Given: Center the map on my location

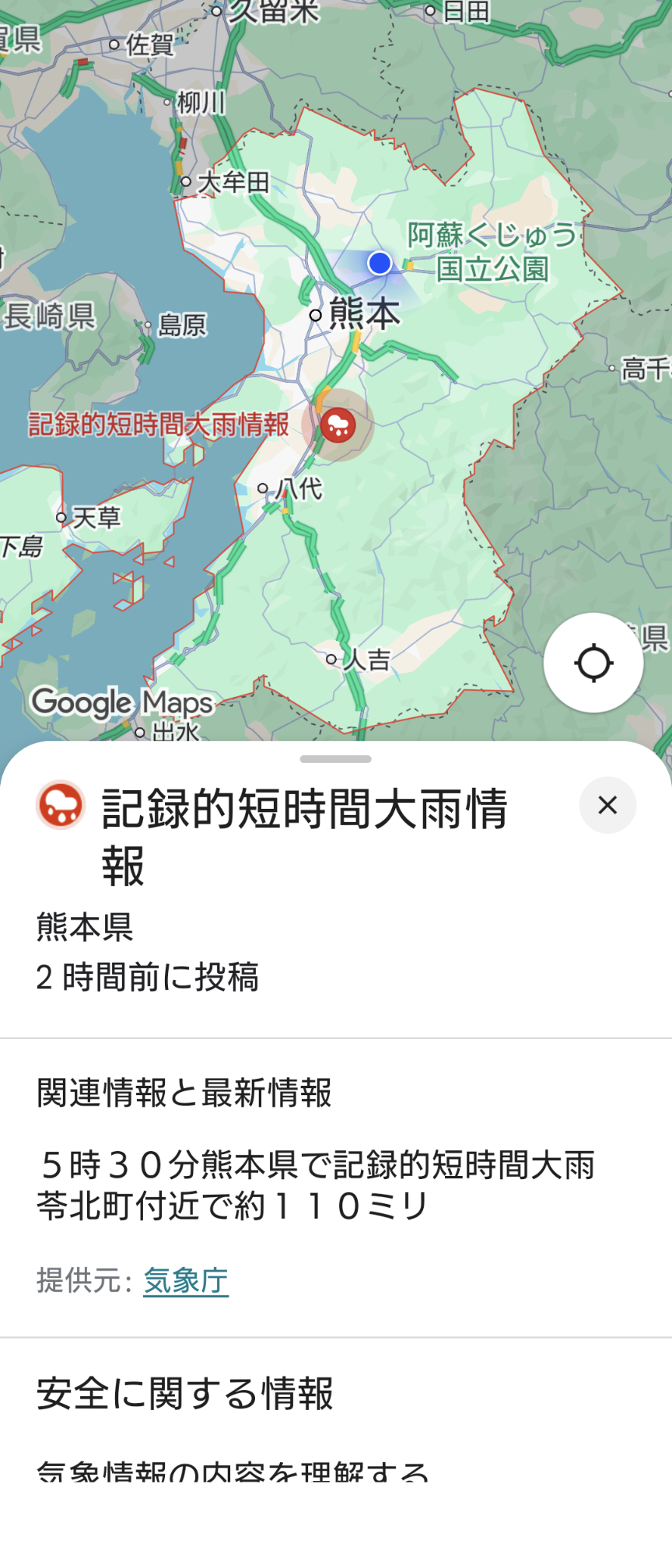Looking at the screenshot, I should pyautogui.click(x=593, y=663).
